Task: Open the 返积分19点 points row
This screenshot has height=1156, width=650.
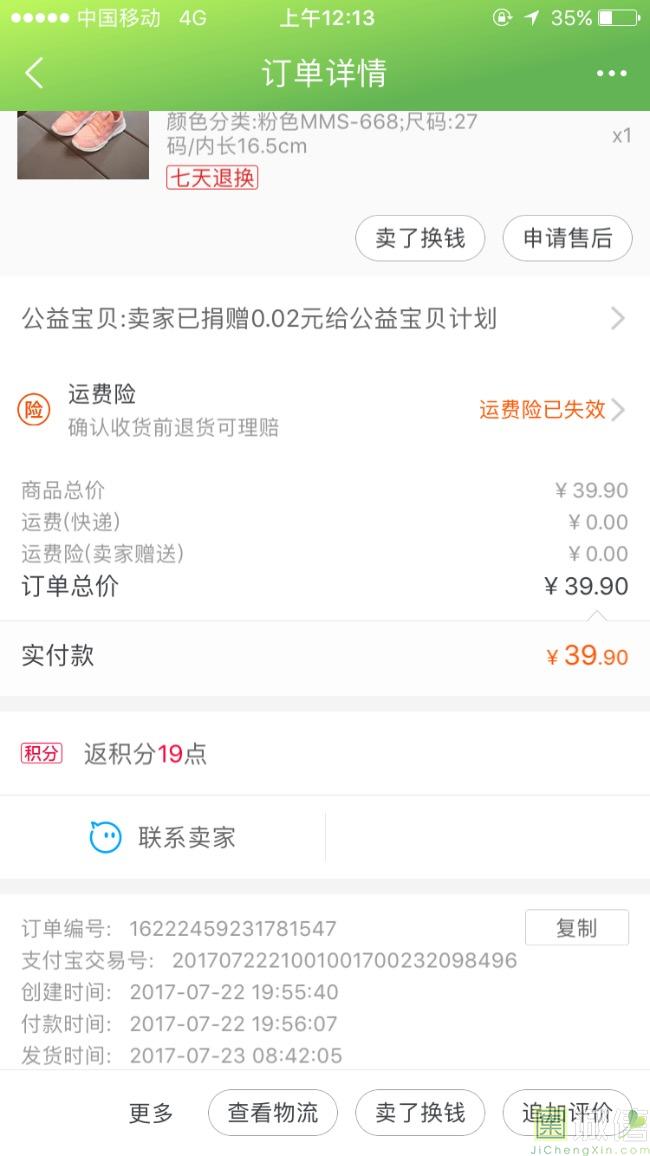Action: (324, 754)
